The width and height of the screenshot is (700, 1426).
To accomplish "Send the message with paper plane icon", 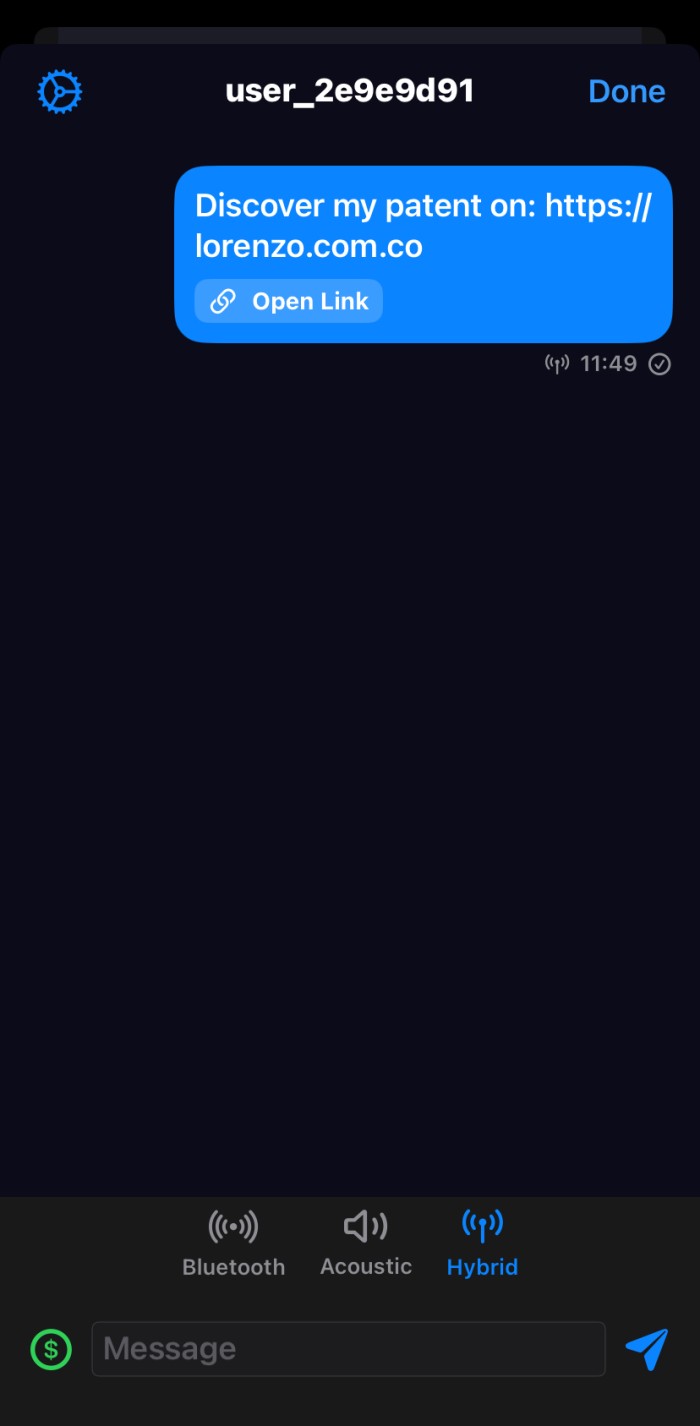I will [647, 1349].
